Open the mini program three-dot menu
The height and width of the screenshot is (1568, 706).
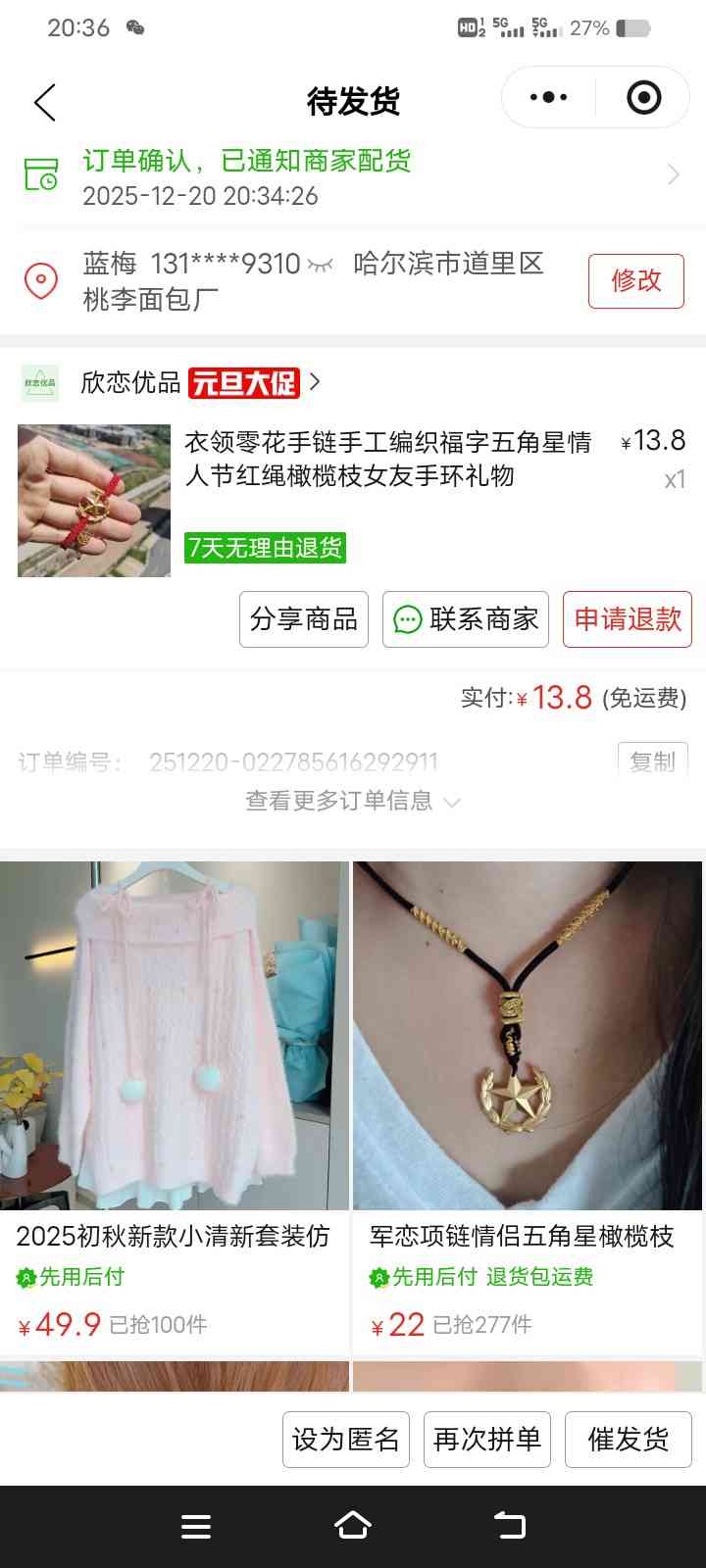tap(548, 97)
